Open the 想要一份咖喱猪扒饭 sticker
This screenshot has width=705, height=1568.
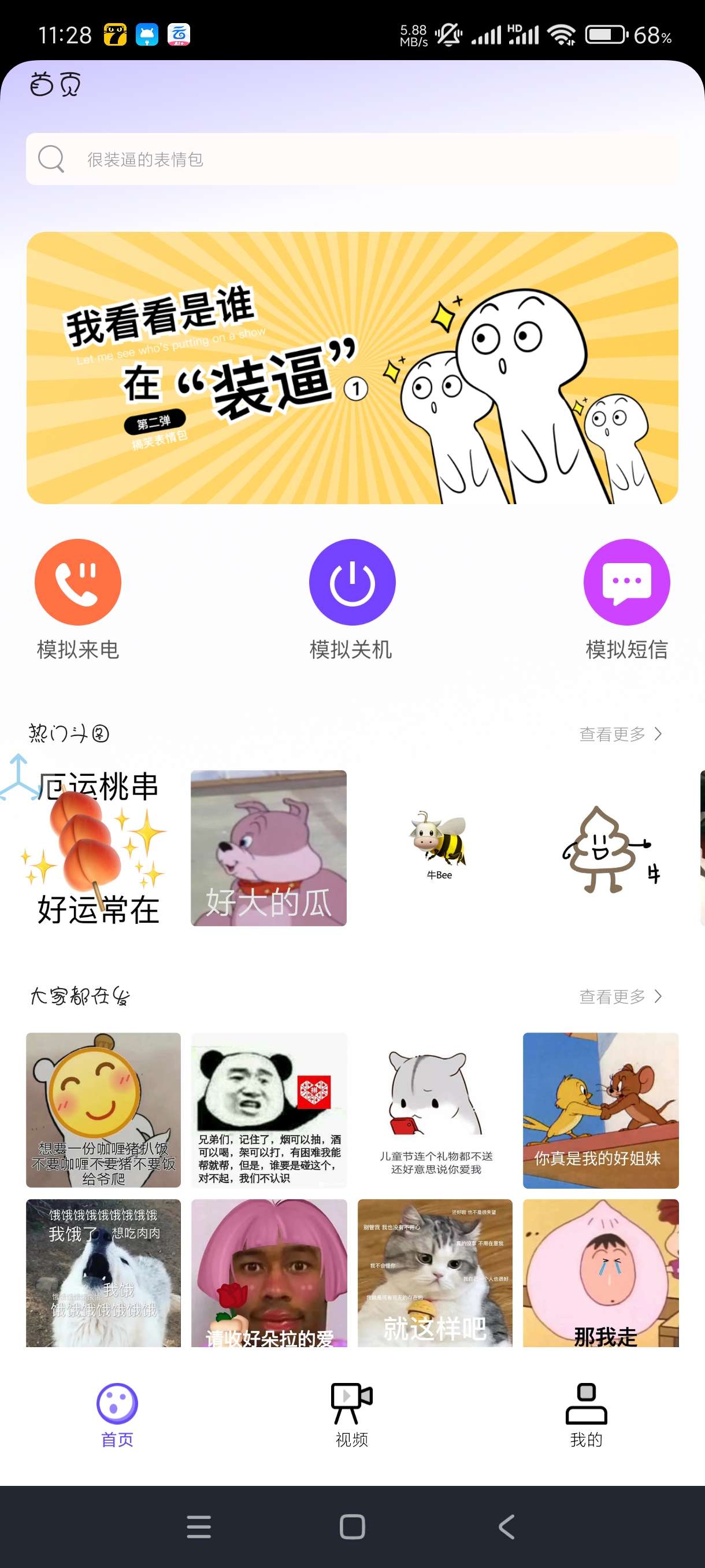click(x=103, y=1110)
